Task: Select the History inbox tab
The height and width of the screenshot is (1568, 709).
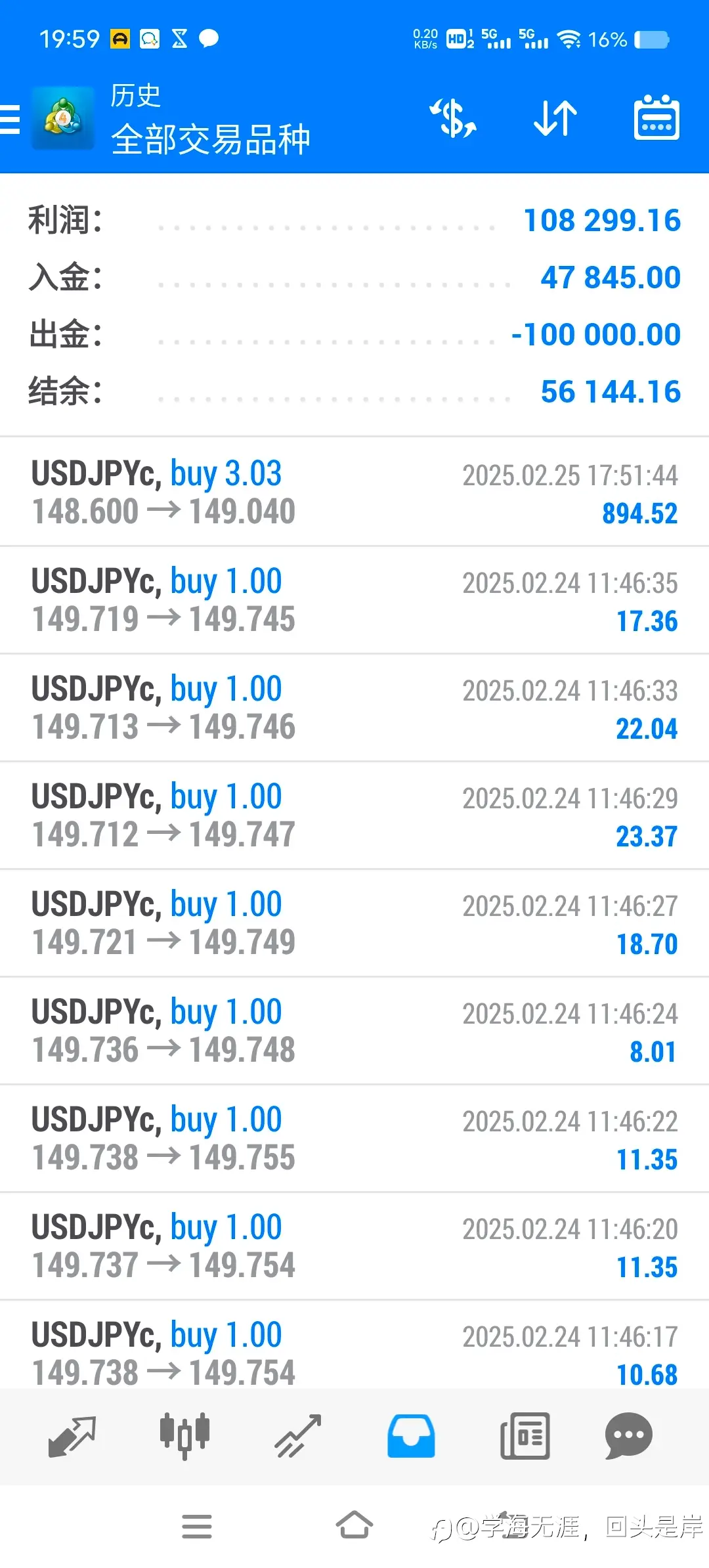Action: coord(411,1436)
